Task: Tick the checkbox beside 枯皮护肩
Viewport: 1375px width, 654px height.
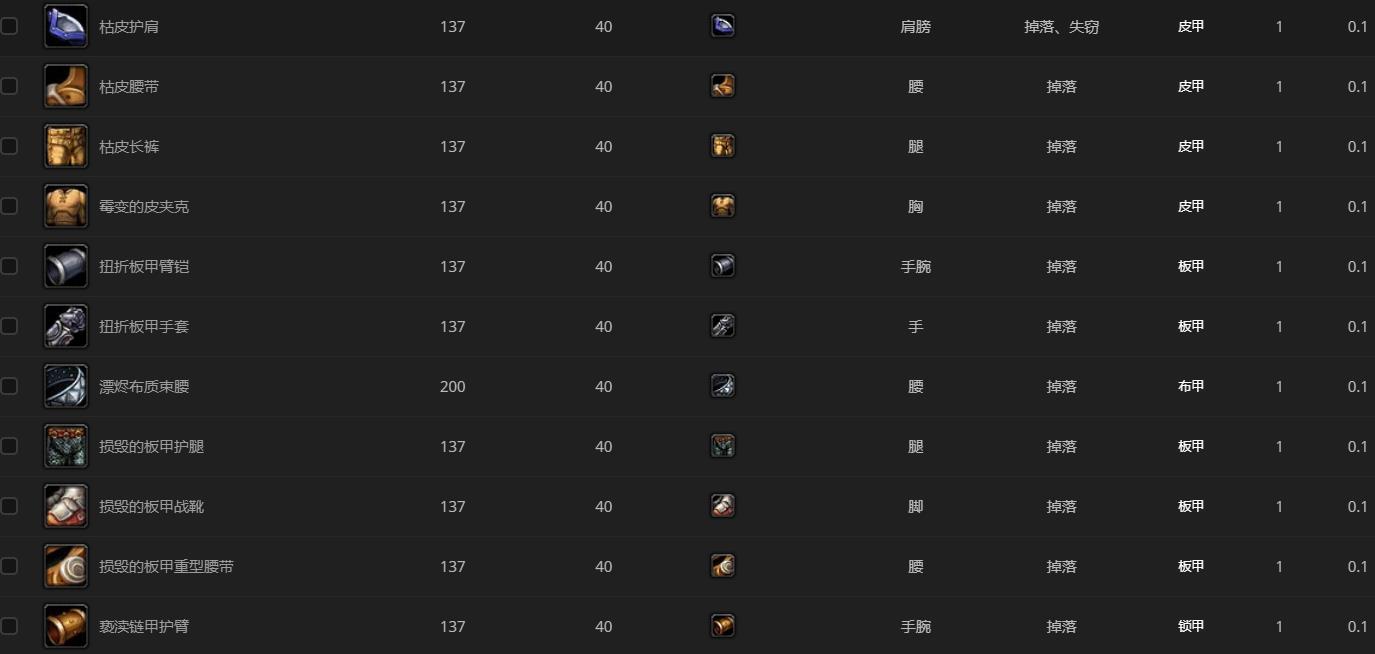Action: point(9,26)
